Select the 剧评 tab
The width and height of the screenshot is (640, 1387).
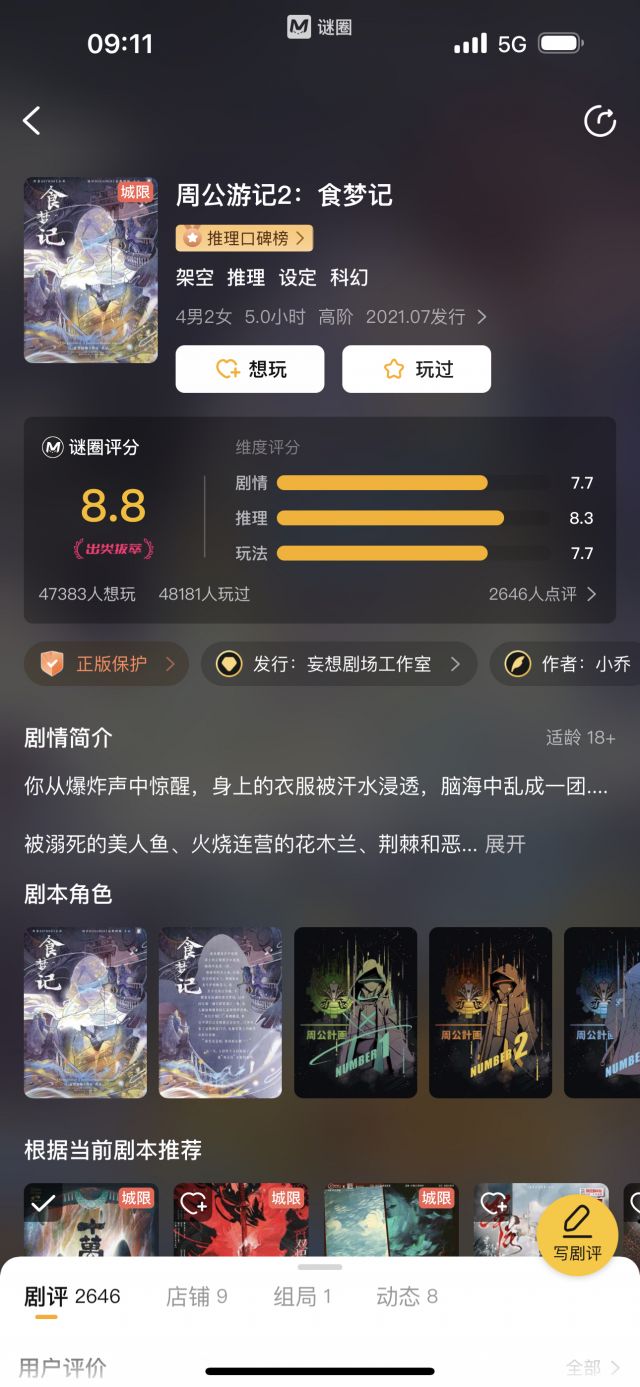72,1296
